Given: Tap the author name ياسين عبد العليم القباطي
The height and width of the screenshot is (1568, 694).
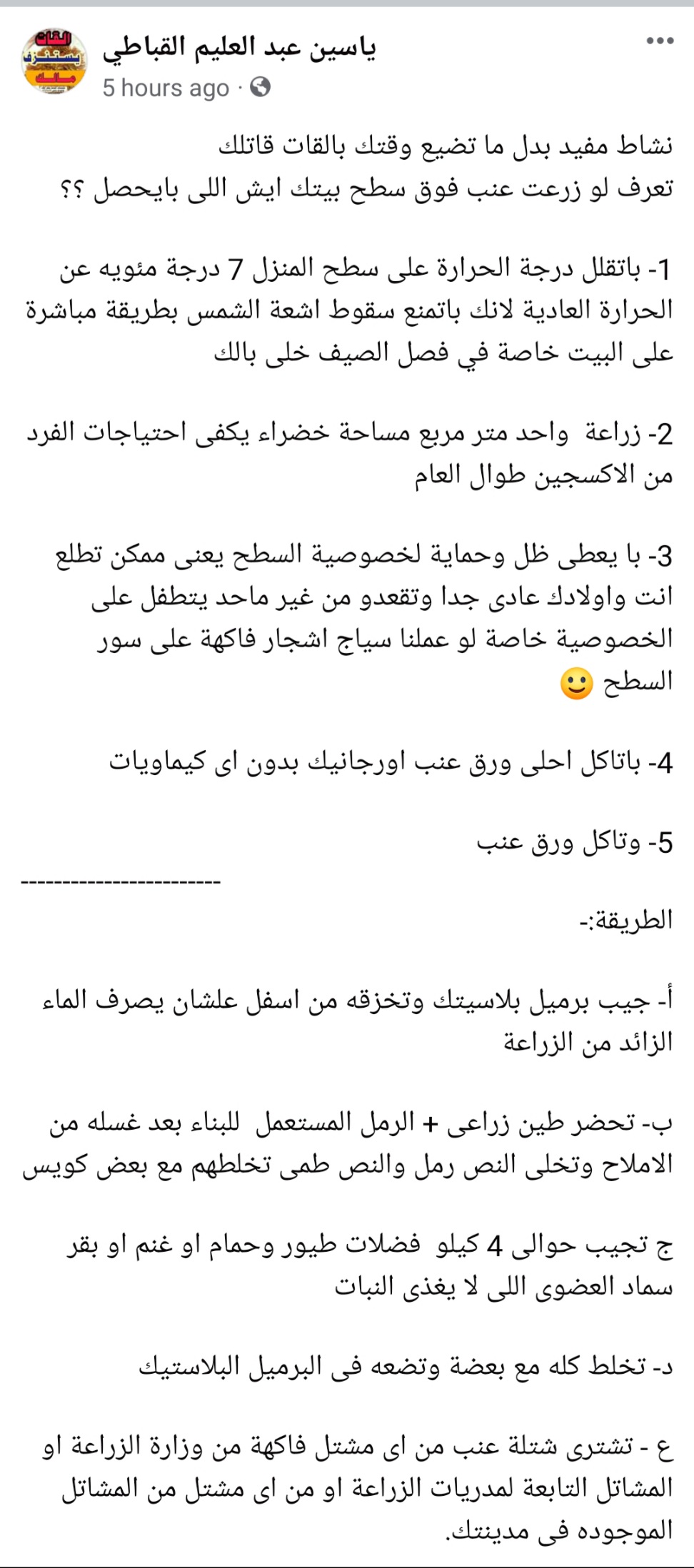Looking at the screenshot, I should [x=239, y=47].
